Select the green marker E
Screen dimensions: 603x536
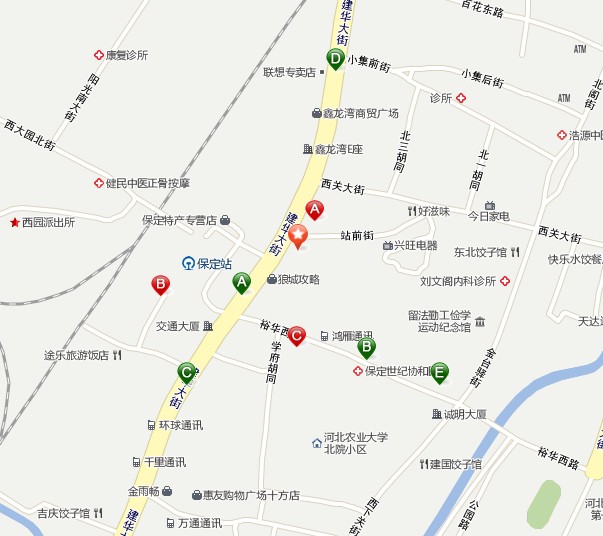point(439,373)
